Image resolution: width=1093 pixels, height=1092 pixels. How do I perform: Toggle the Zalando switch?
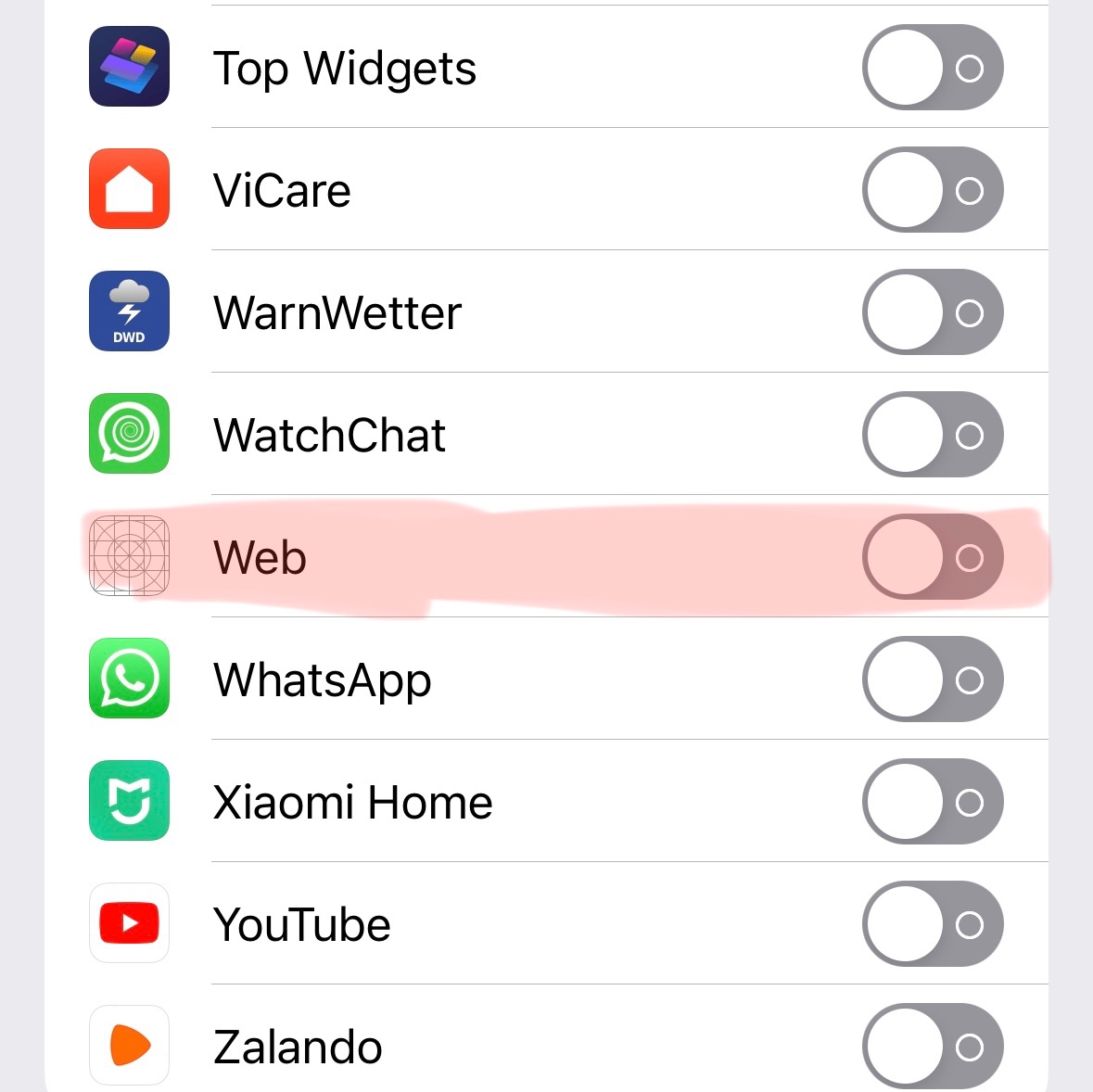933,1046
